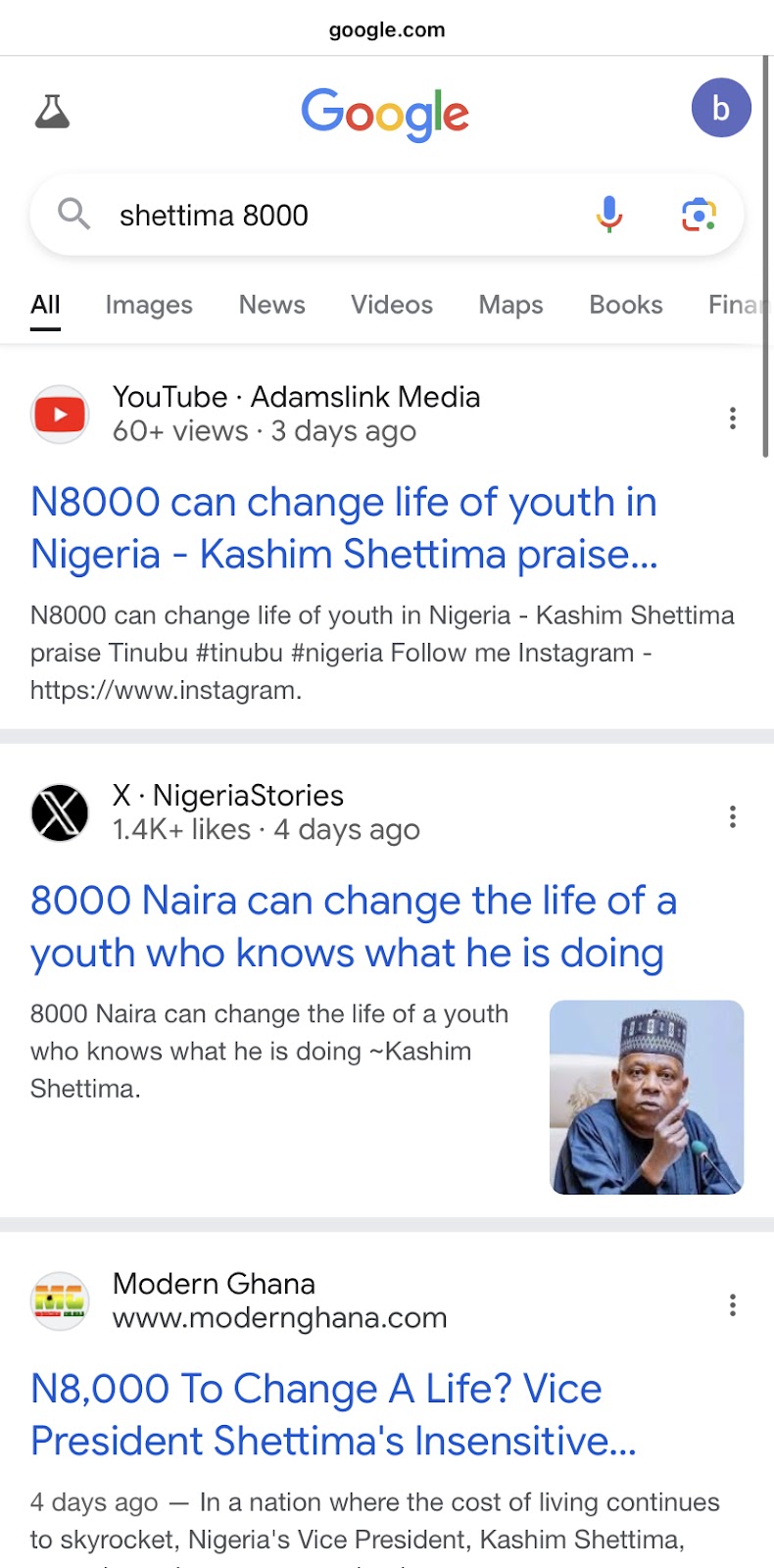The height and width of the screenshot is (1568, 774).
Task: Switch to the News tab
Action: pos(272,305)
